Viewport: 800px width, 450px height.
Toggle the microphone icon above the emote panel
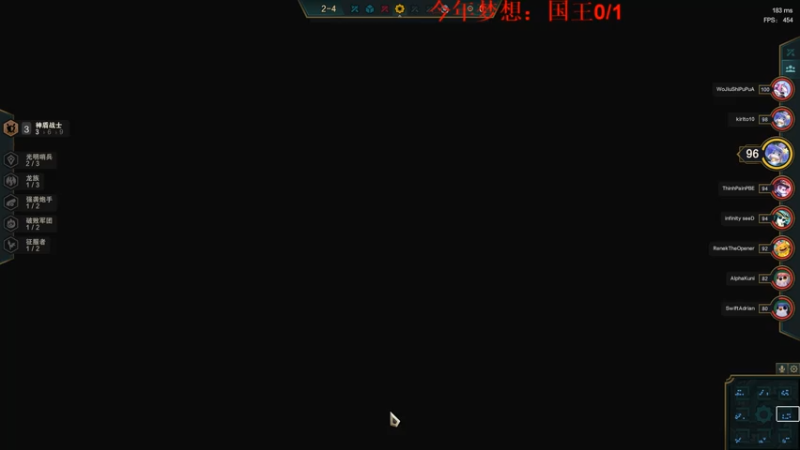782,369
